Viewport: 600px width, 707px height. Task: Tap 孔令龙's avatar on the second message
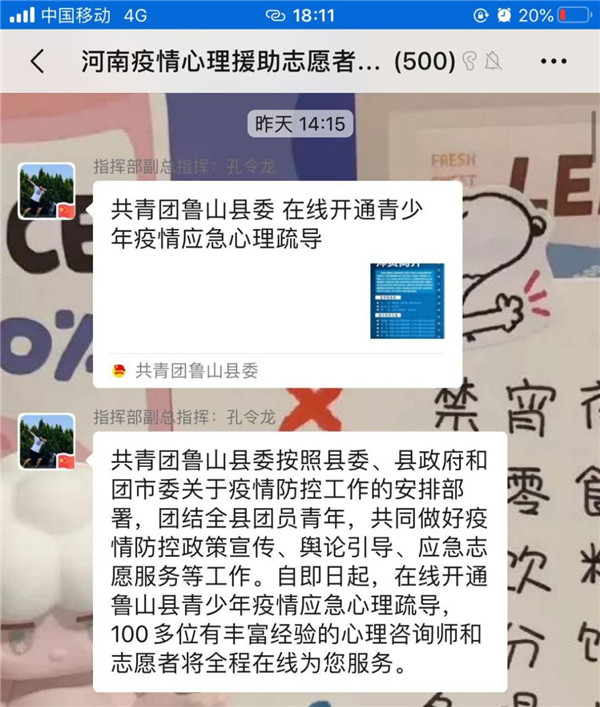click(x=47, y=442)
